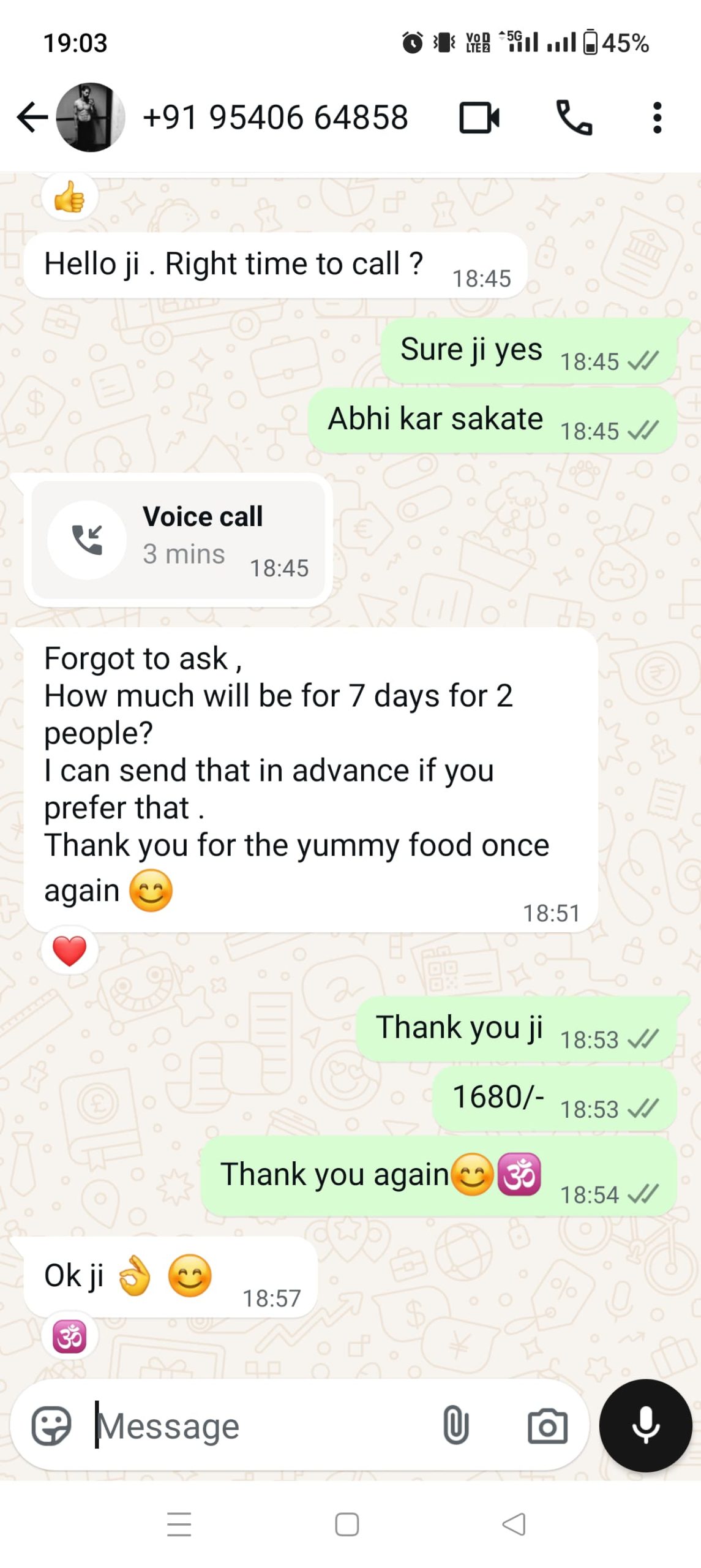Attach a file using the paperclip
The height and width of the screenshot is (1568, 701).
(x=457, y=1425)
